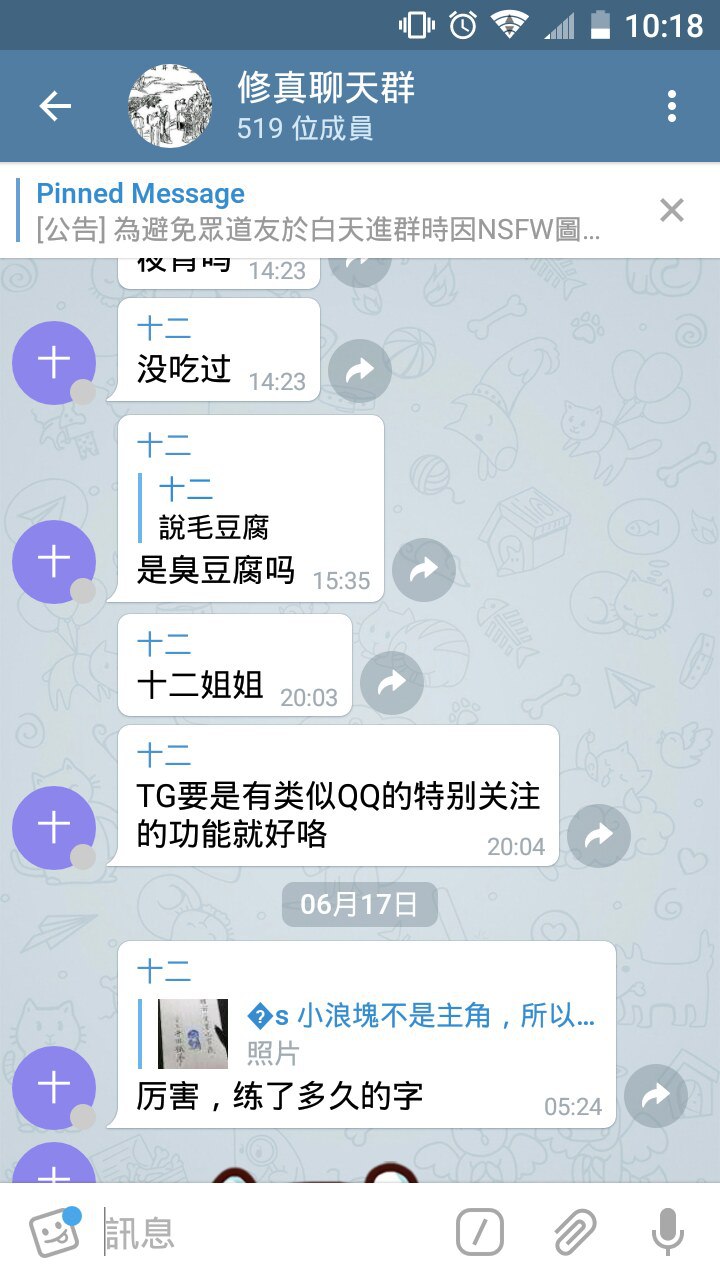Record a voice message with microphone
Image resolution: width=720 pixels, height=1280 pixels.
[667, 1232]
